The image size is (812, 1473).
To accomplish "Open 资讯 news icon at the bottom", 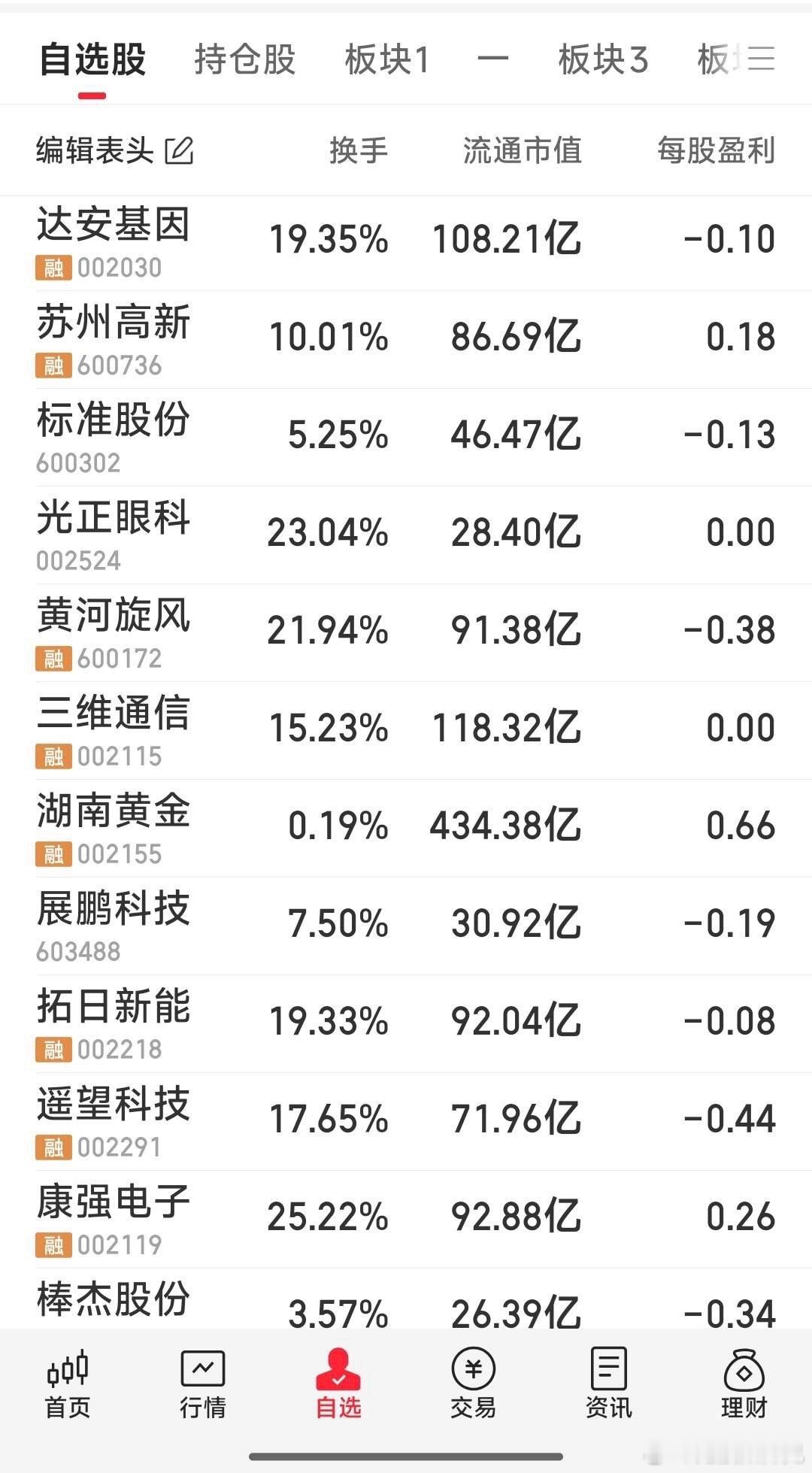I will pos(609,1387).
